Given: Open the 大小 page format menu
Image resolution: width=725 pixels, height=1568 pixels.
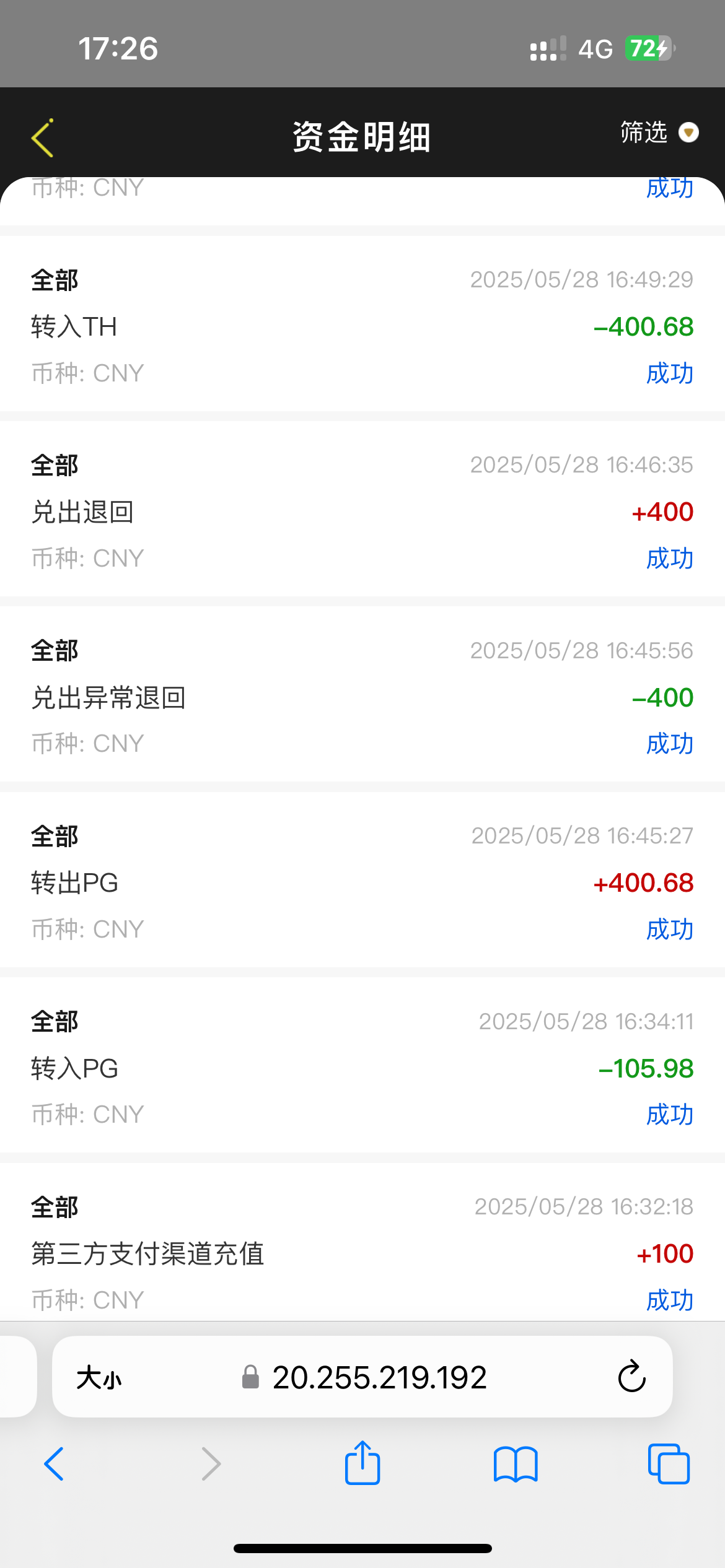Looking at the screenshot, I should tap(99, 1379).
